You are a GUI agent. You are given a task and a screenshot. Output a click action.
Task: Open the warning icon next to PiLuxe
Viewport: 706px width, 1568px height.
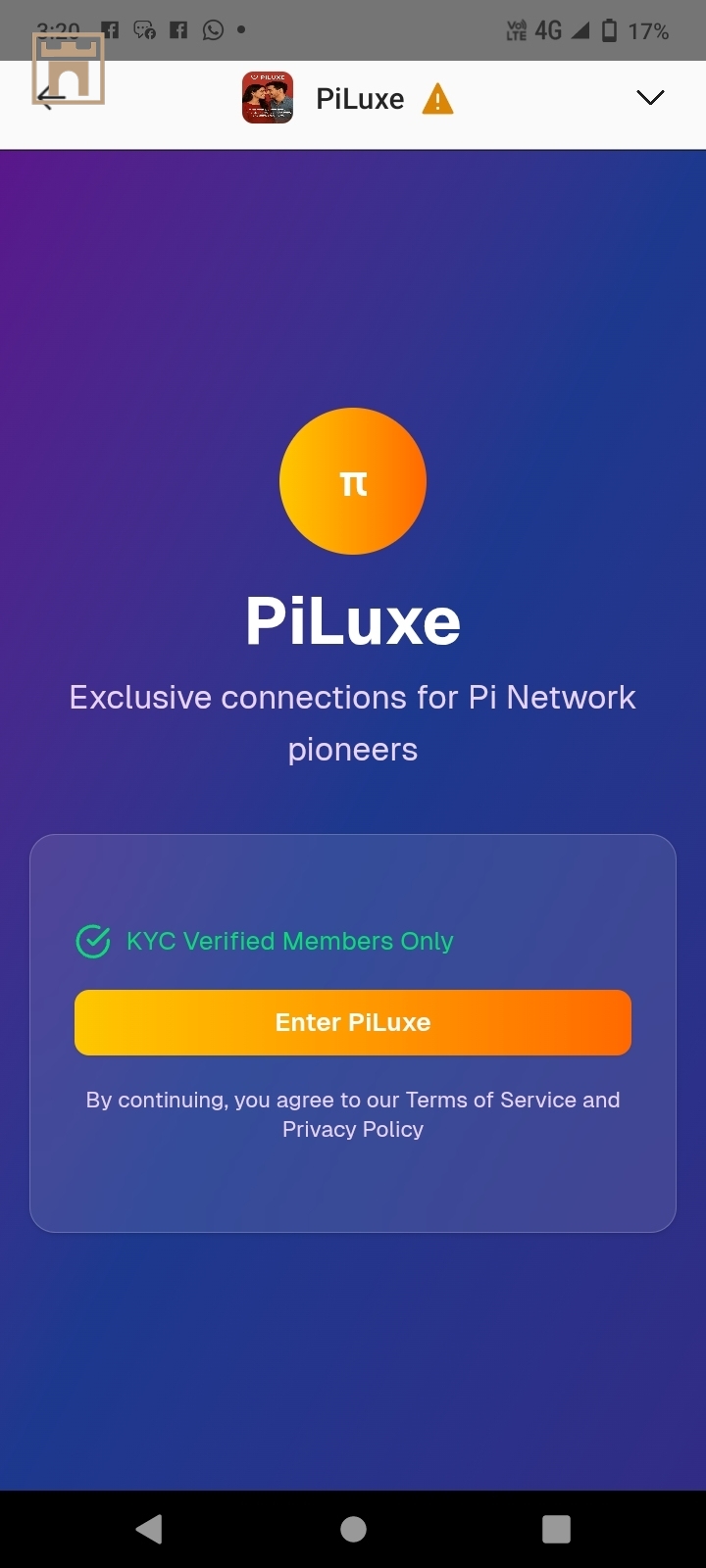click(x=437, y=99)
